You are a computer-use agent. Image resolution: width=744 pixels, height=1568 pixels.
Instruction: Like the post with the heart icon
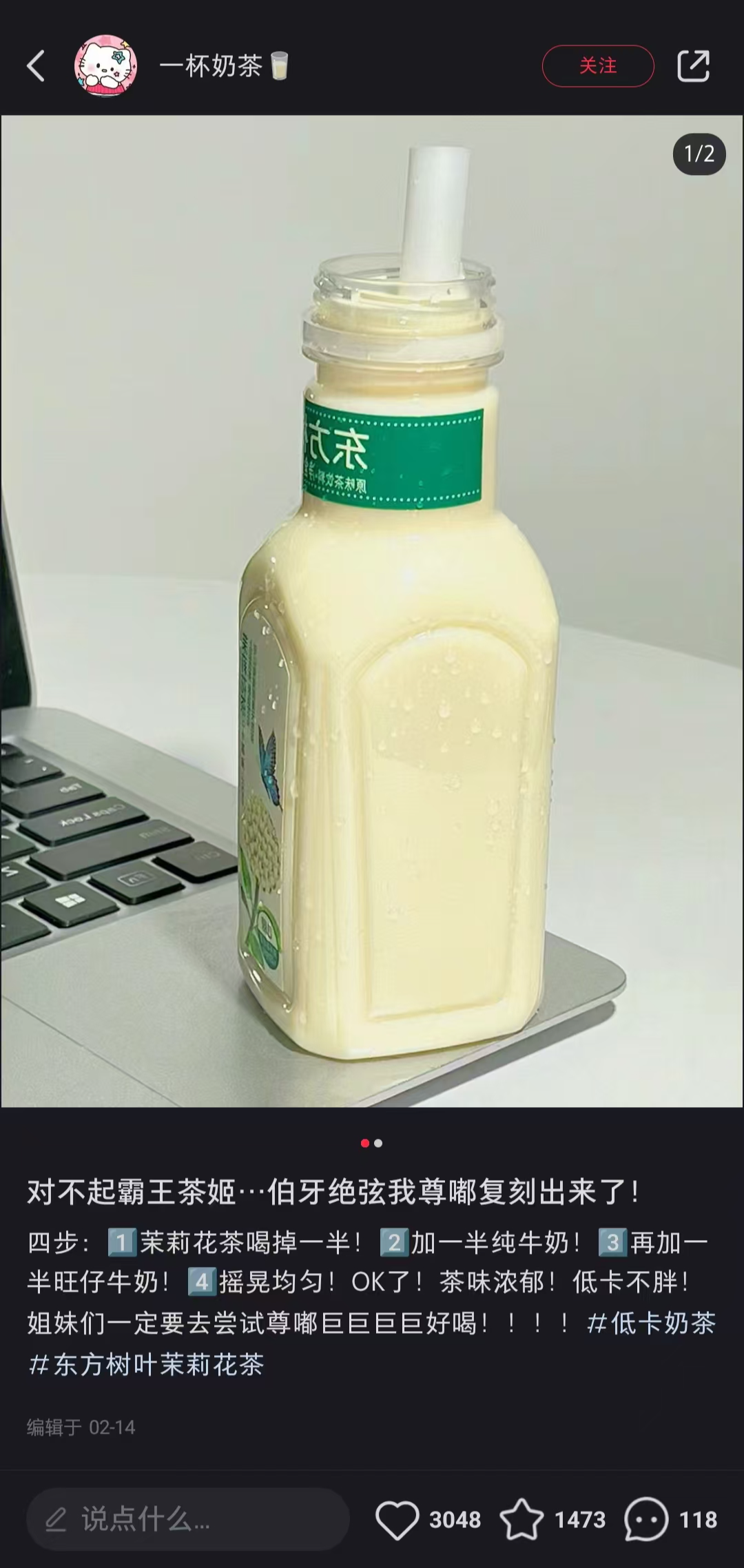pyautogui.click(x=397, y=1519)
